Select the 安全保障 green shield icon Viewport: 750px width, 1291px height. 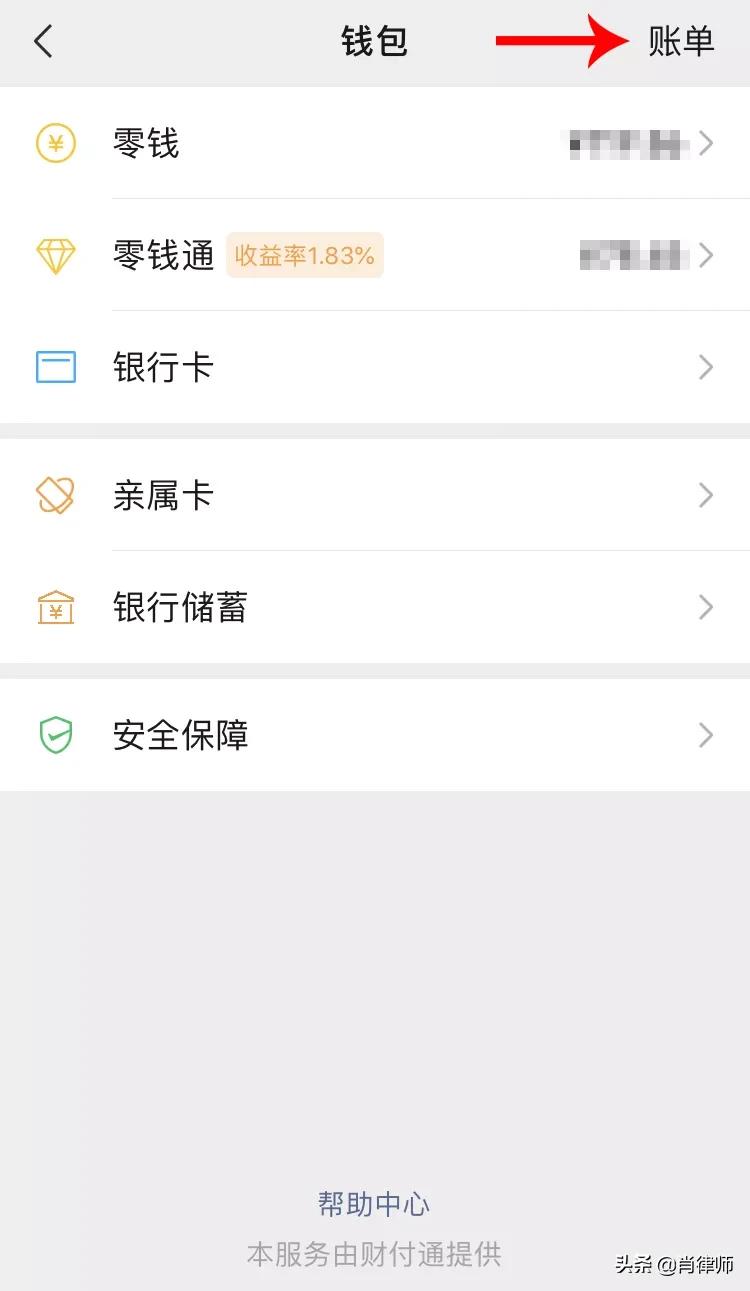click(x=56, y=735)
